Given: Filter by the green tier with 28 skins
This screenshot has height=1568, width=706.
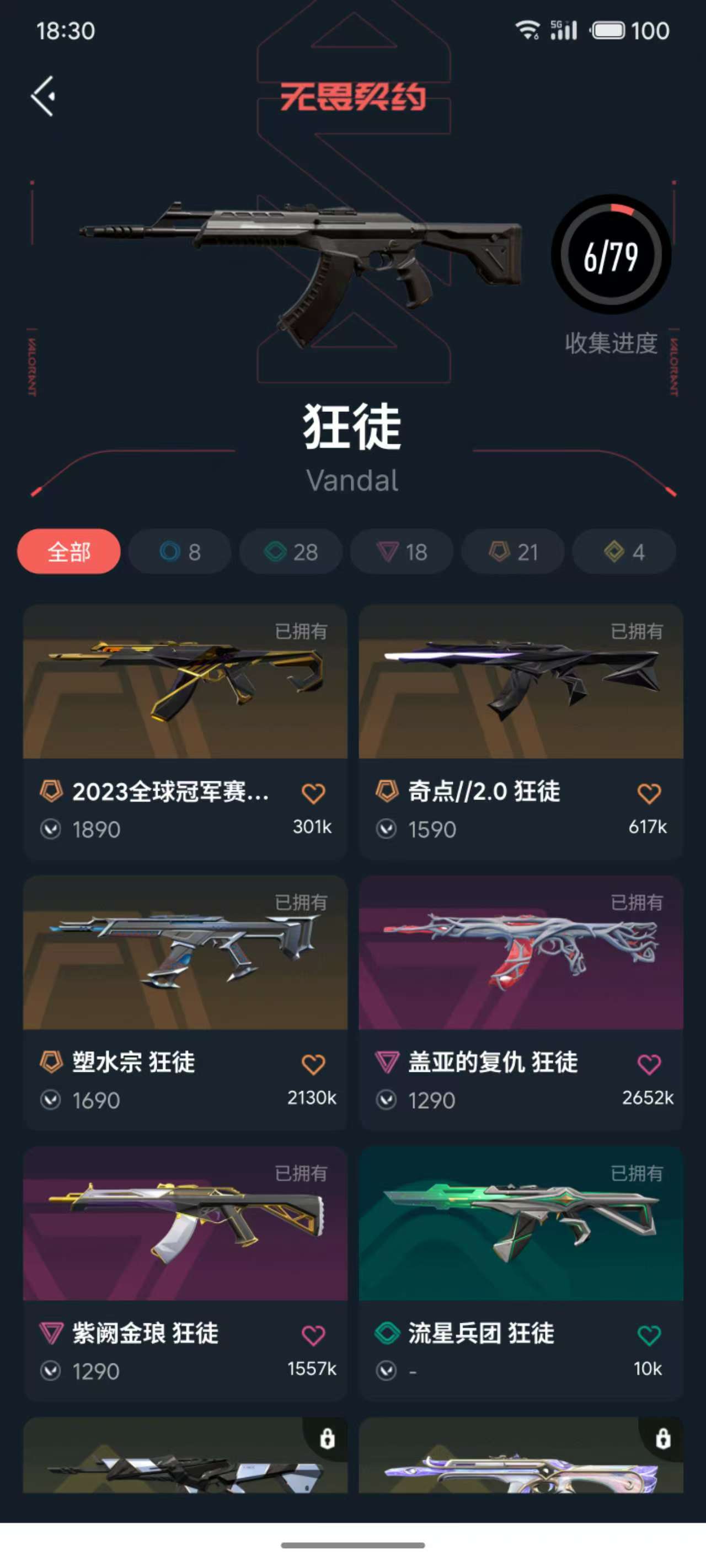Looking at the screenshot, I should coord(291,551).
